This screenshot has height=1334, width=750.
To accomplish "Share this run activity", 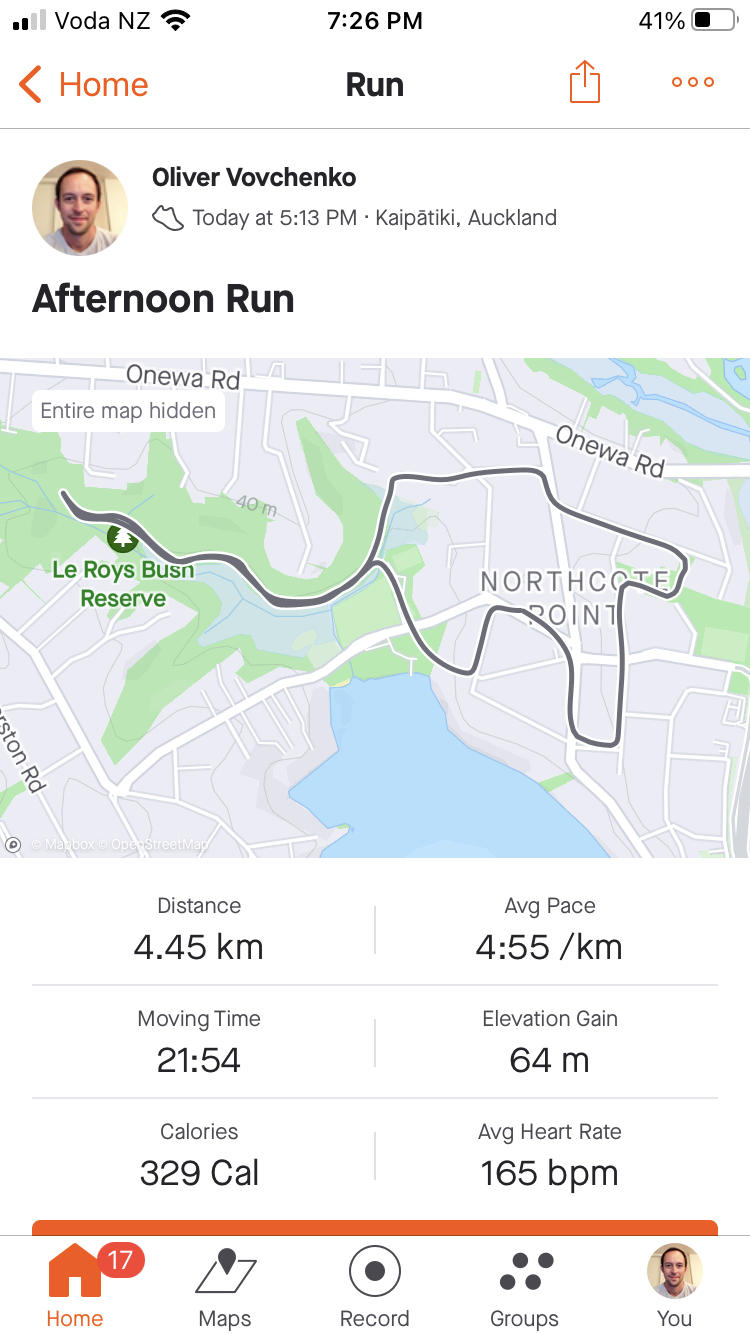I will pyautogui.click(x=585, y=83).
